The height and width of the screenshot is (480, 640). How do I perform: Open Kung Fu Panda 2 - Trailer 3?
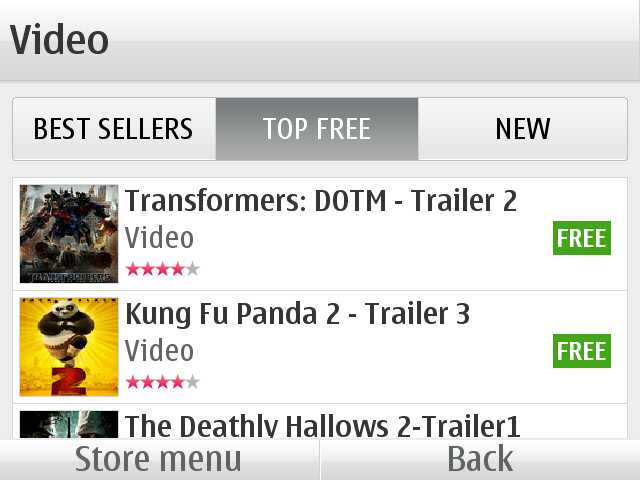297,314
